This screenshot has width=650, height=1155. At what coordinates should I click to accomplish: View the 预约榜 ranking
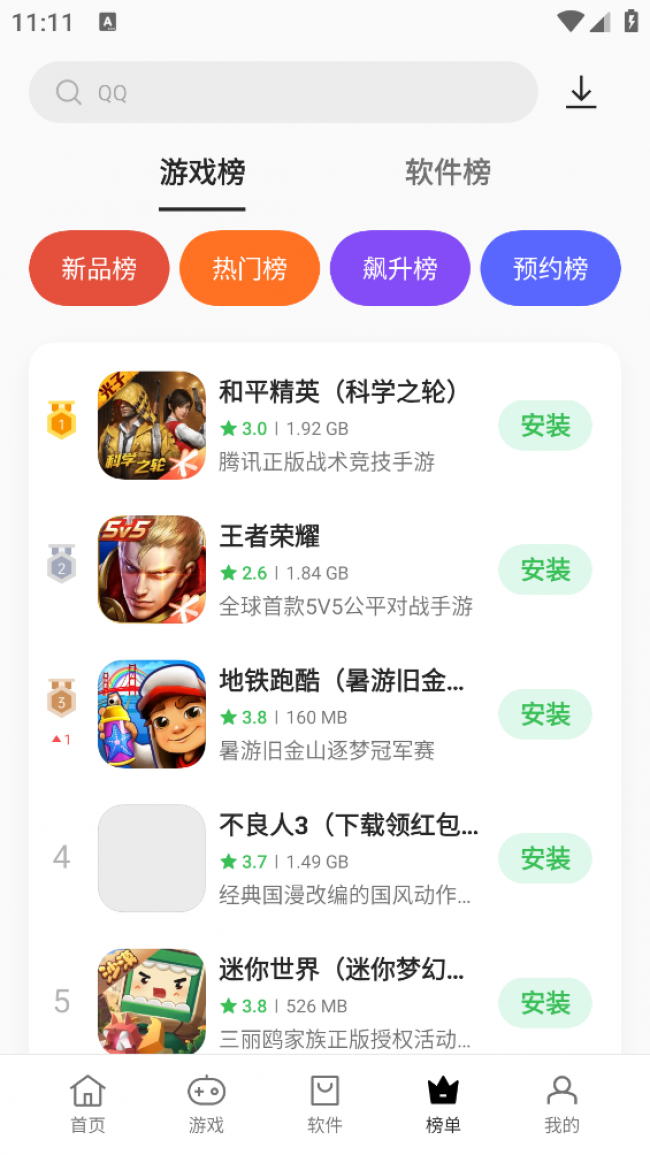(550, 268)
